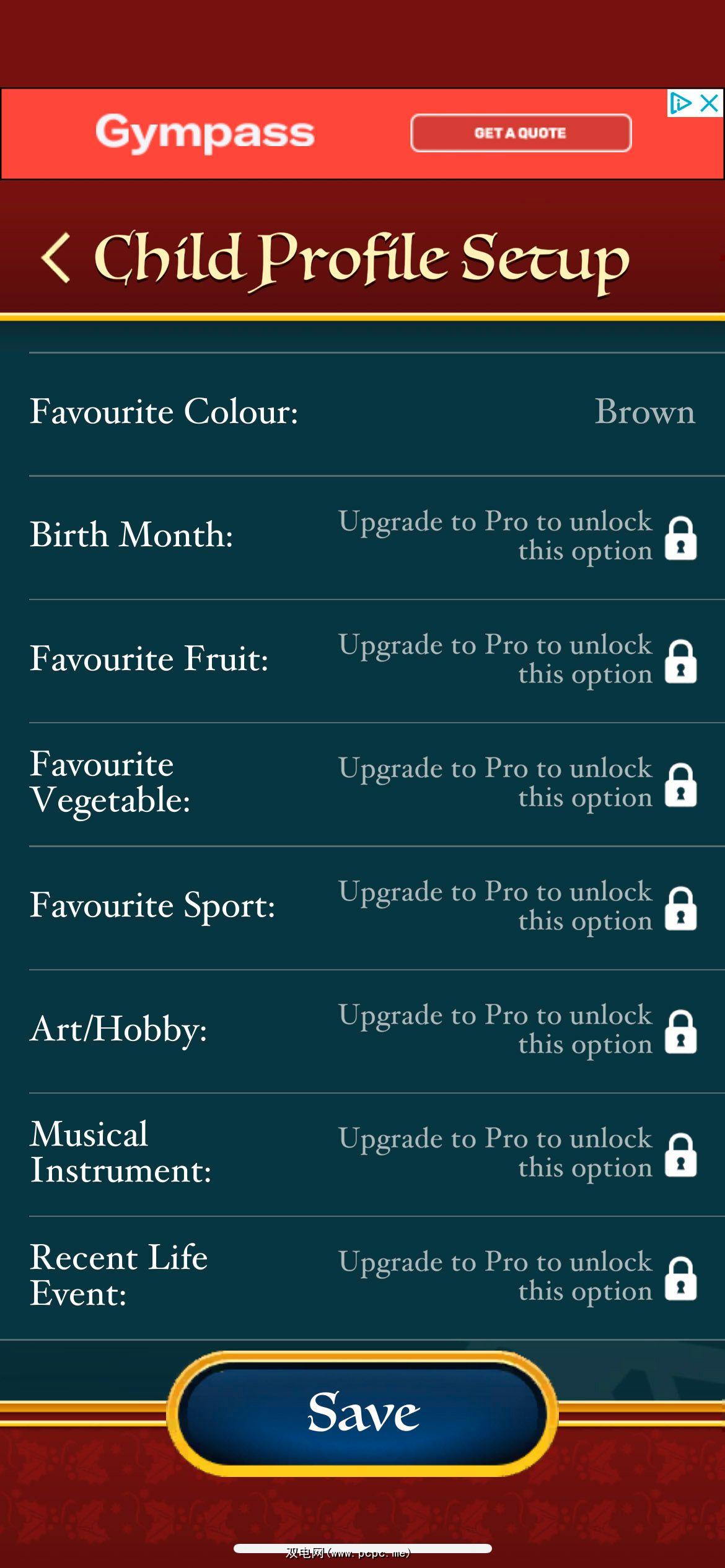The width and height of the screenshot is (725, 1568).
Task: Close the Gympass ad banner
Action: point(710,103)
